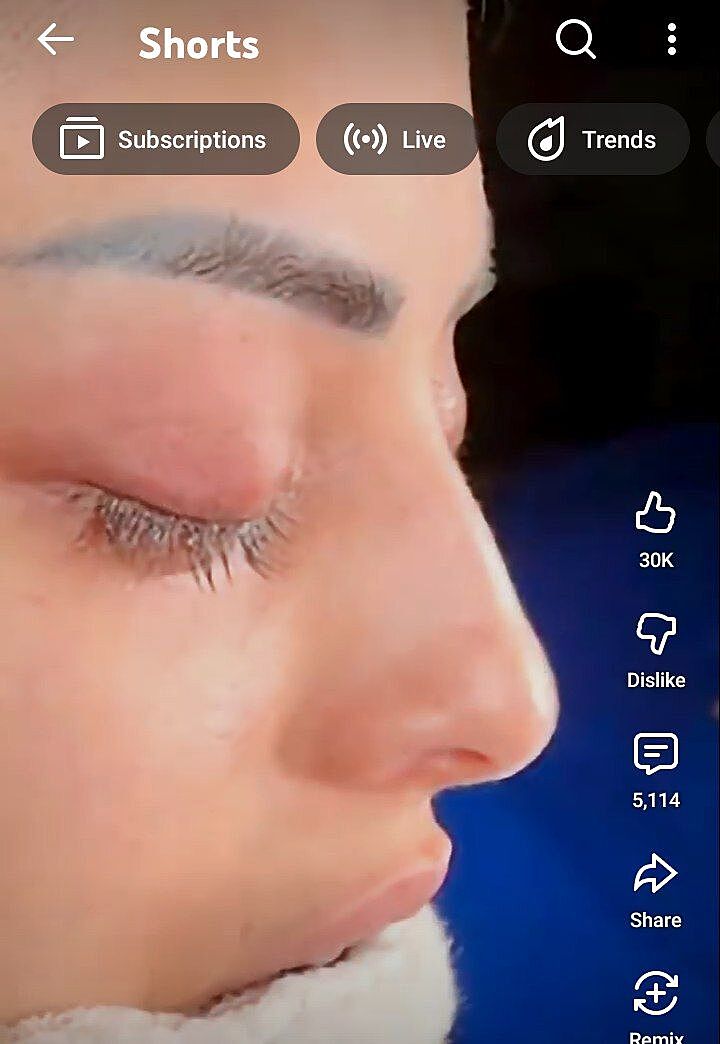
Task: Dislike this Short
Action: click(x=655, y=635)
